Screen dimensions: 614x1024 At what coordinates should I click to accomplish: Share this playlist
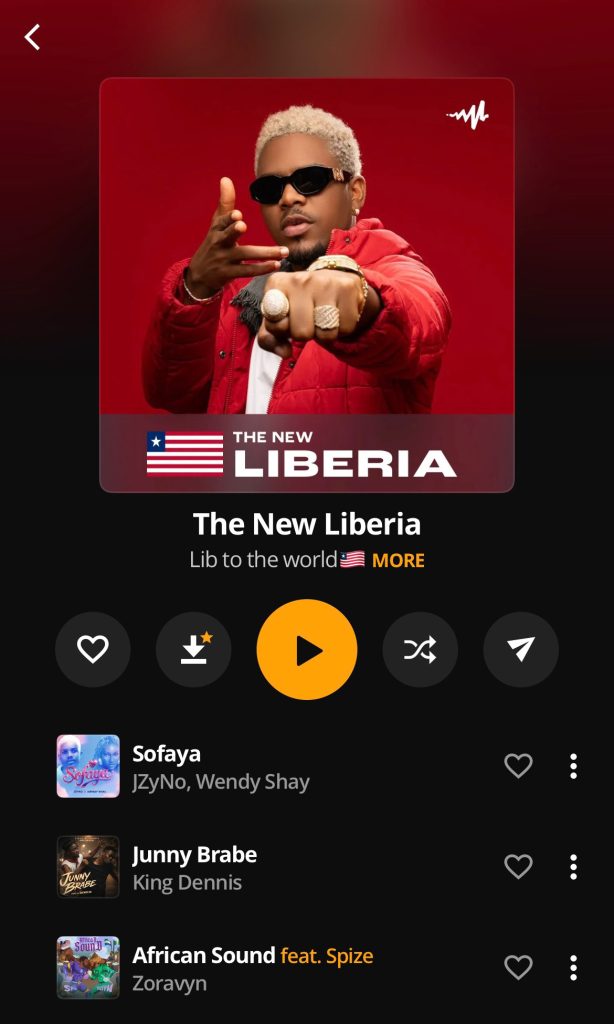[x=520, y=650]
